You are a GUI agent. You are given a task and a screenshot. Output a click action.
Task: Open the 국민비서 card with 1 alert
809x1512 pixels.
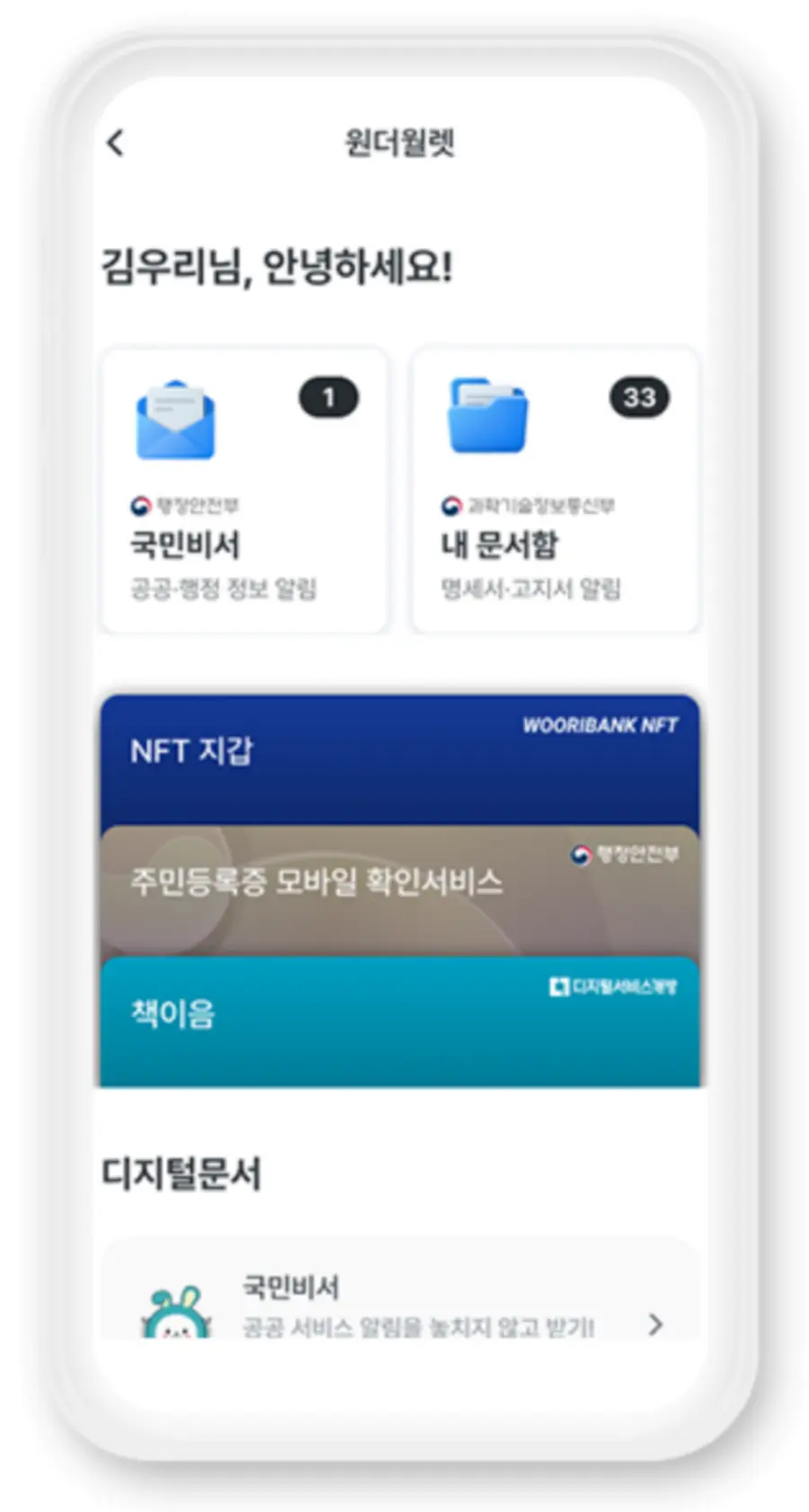244,491
